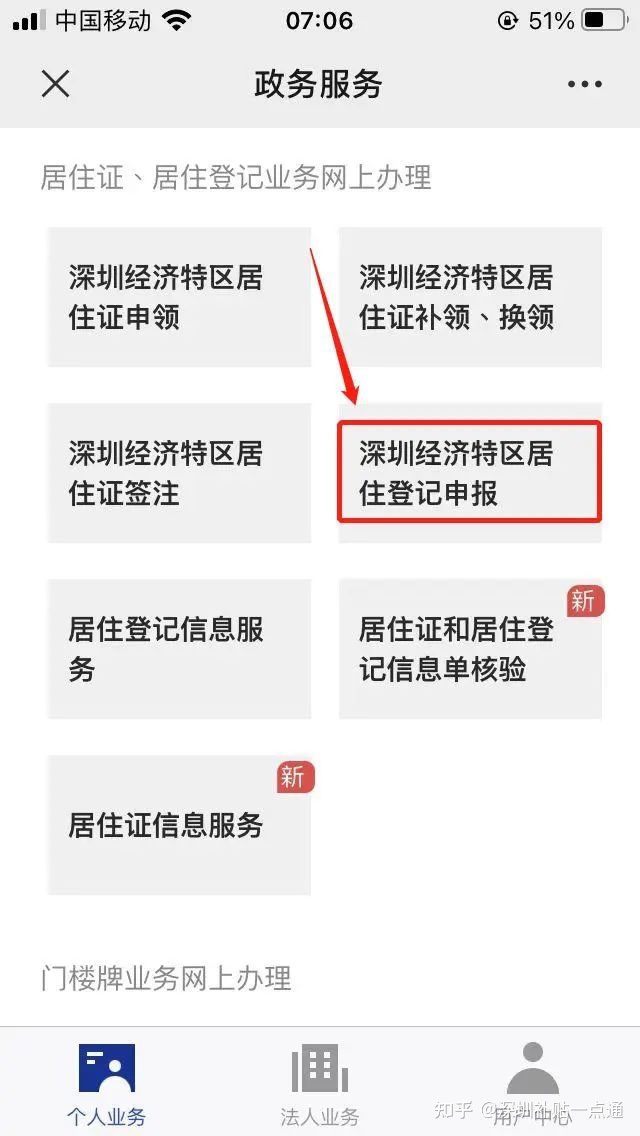Tap 居住证信息服务 tile
The image size is (640, 1136).
(179, 825)
